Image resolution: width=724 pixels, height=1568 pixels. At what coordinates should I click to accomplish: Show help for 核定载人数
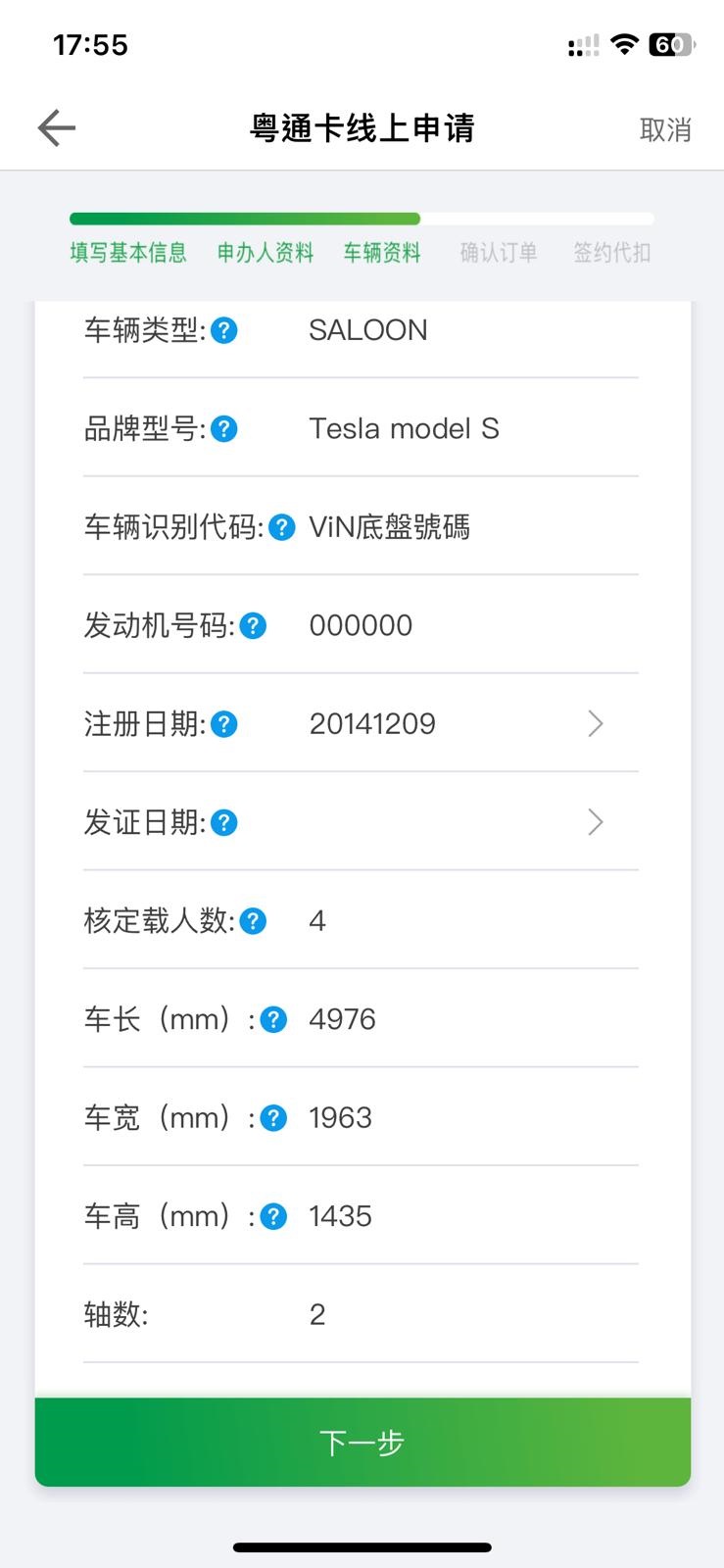click(x=252, y=921)
